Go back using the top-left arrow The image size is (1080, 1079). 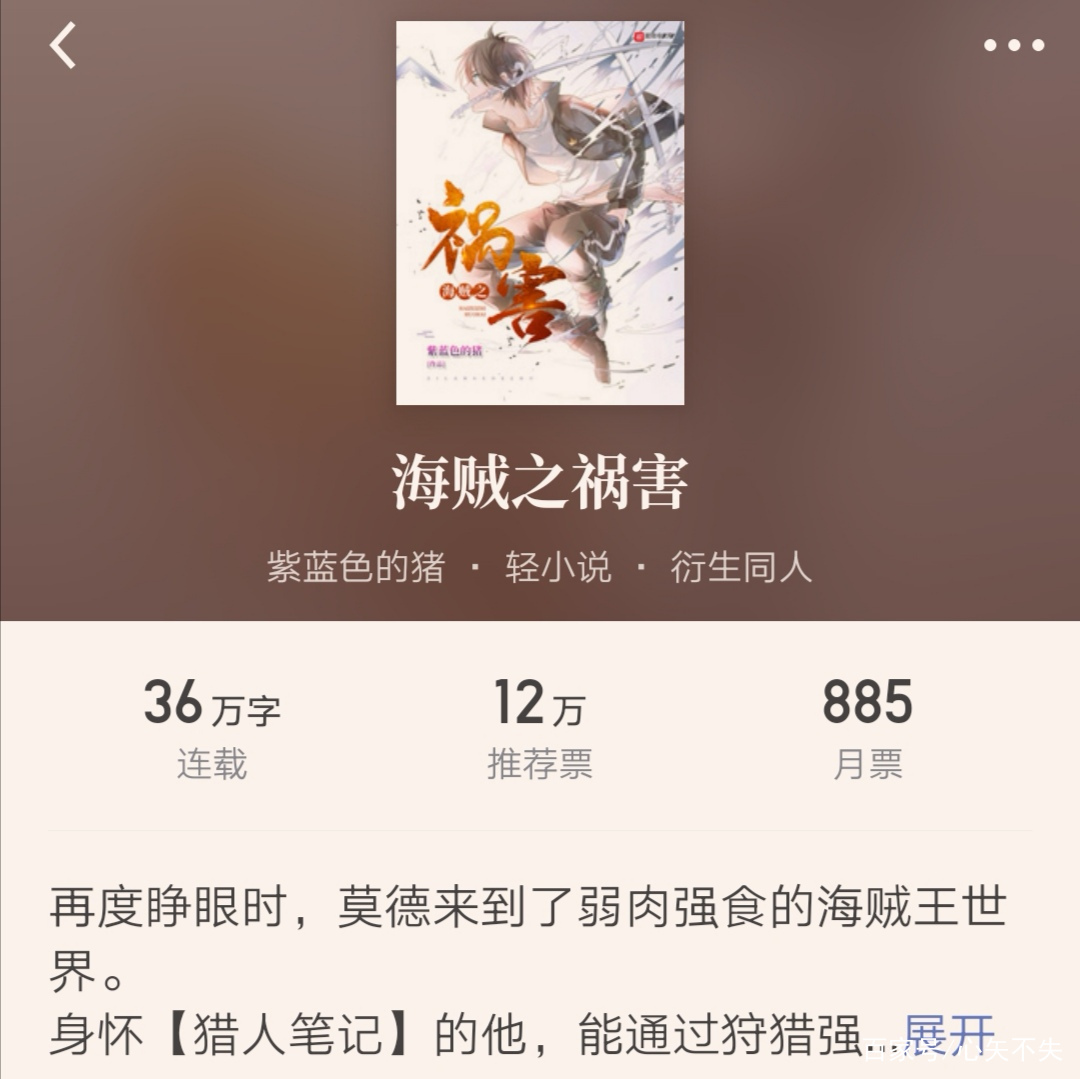click(63, 46)
